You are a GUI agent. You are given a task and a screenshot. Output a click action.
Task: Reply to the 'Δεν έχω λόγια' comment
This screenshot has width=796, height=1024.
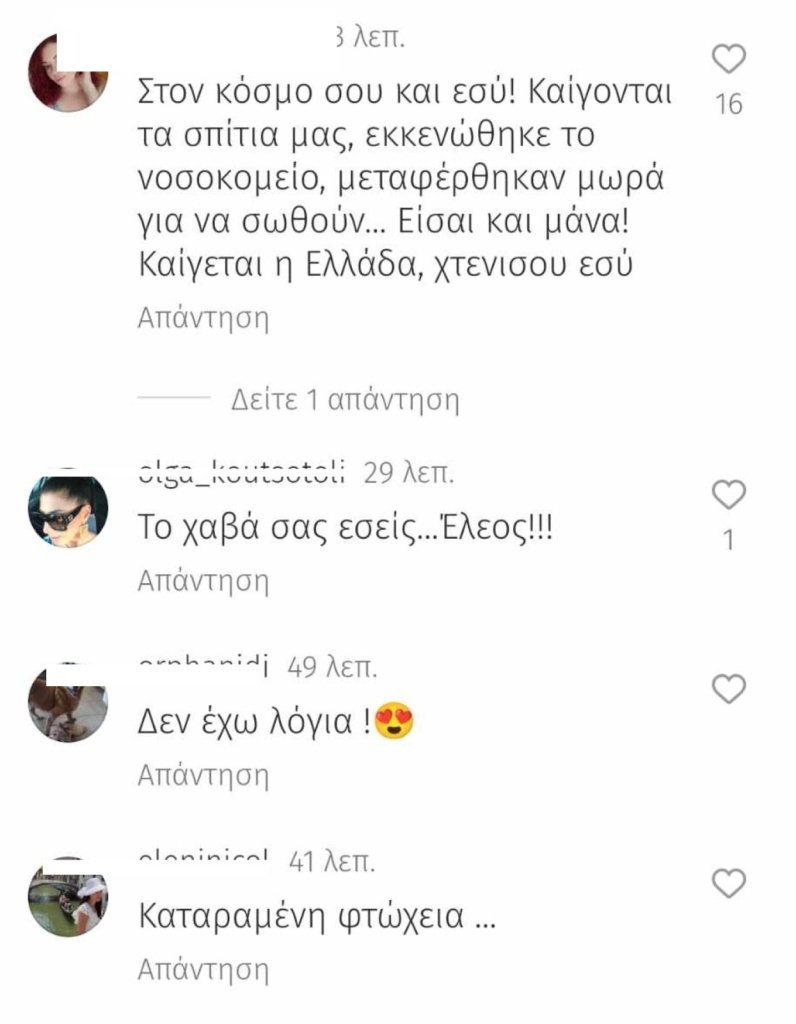[x=203, y=774]
